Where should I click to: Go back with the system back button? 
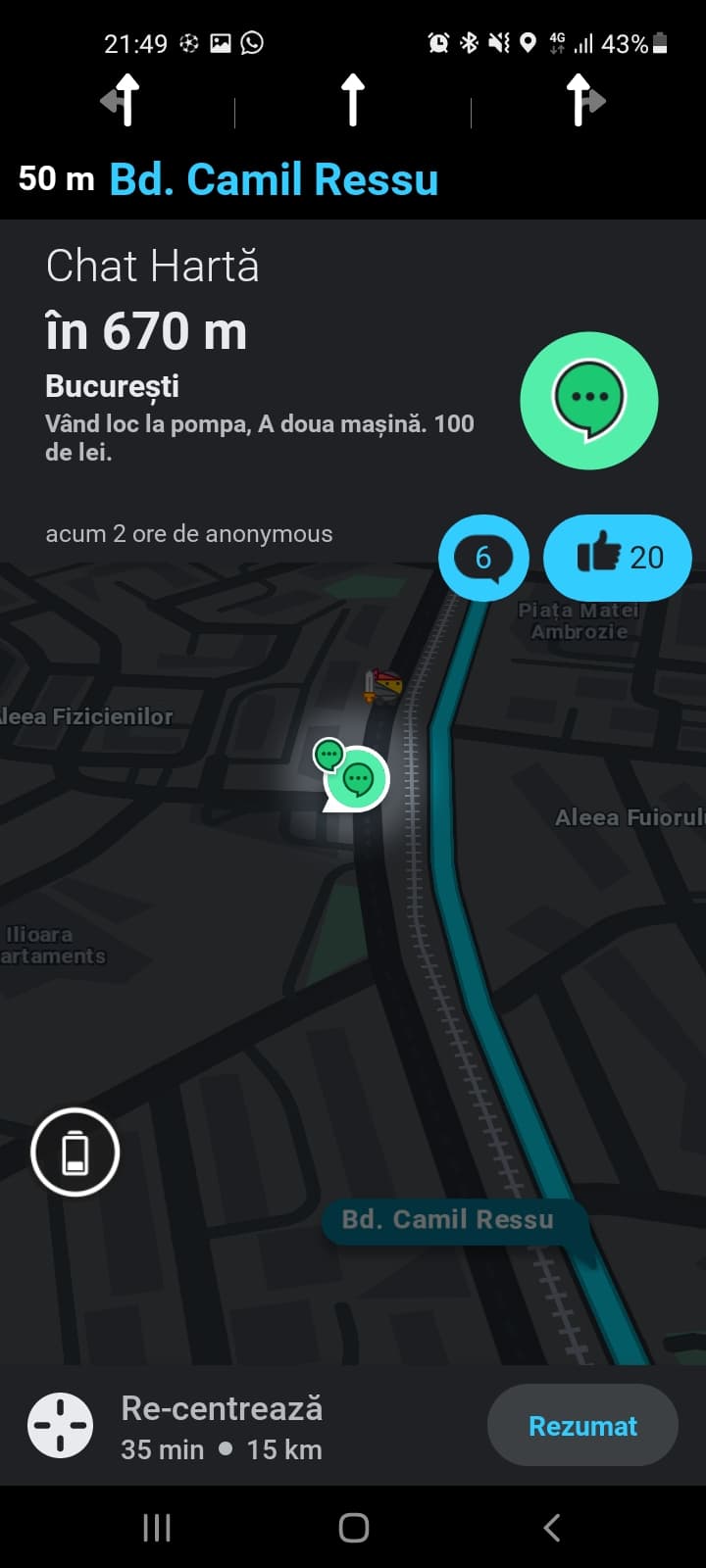tap(552, 1527)
